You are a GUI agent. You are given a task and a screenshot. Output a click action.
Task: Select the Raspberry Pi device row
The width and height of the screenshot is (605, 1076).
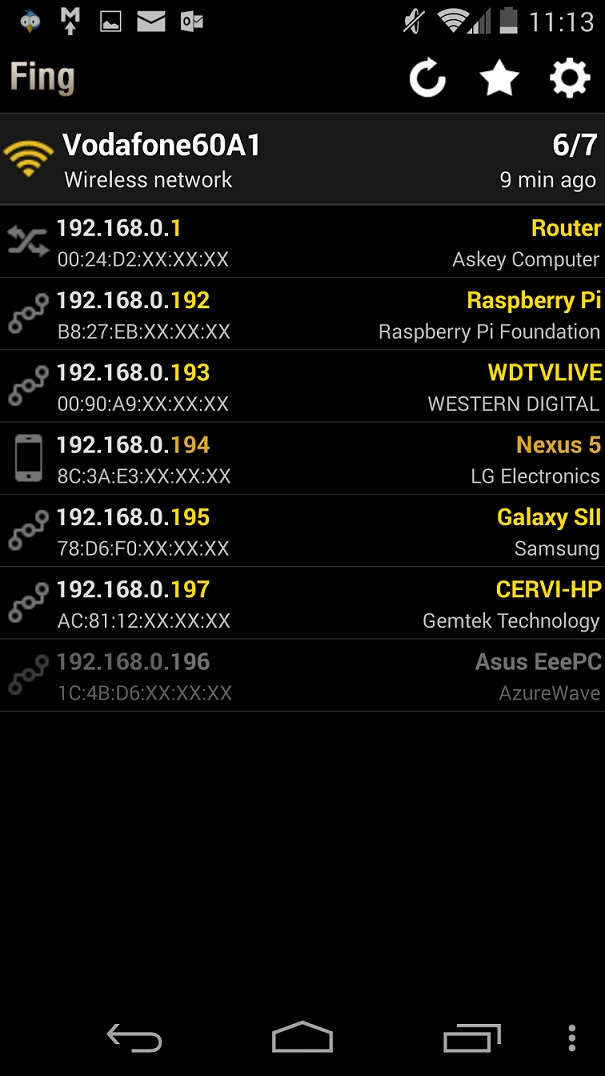(x=302, y=314)
